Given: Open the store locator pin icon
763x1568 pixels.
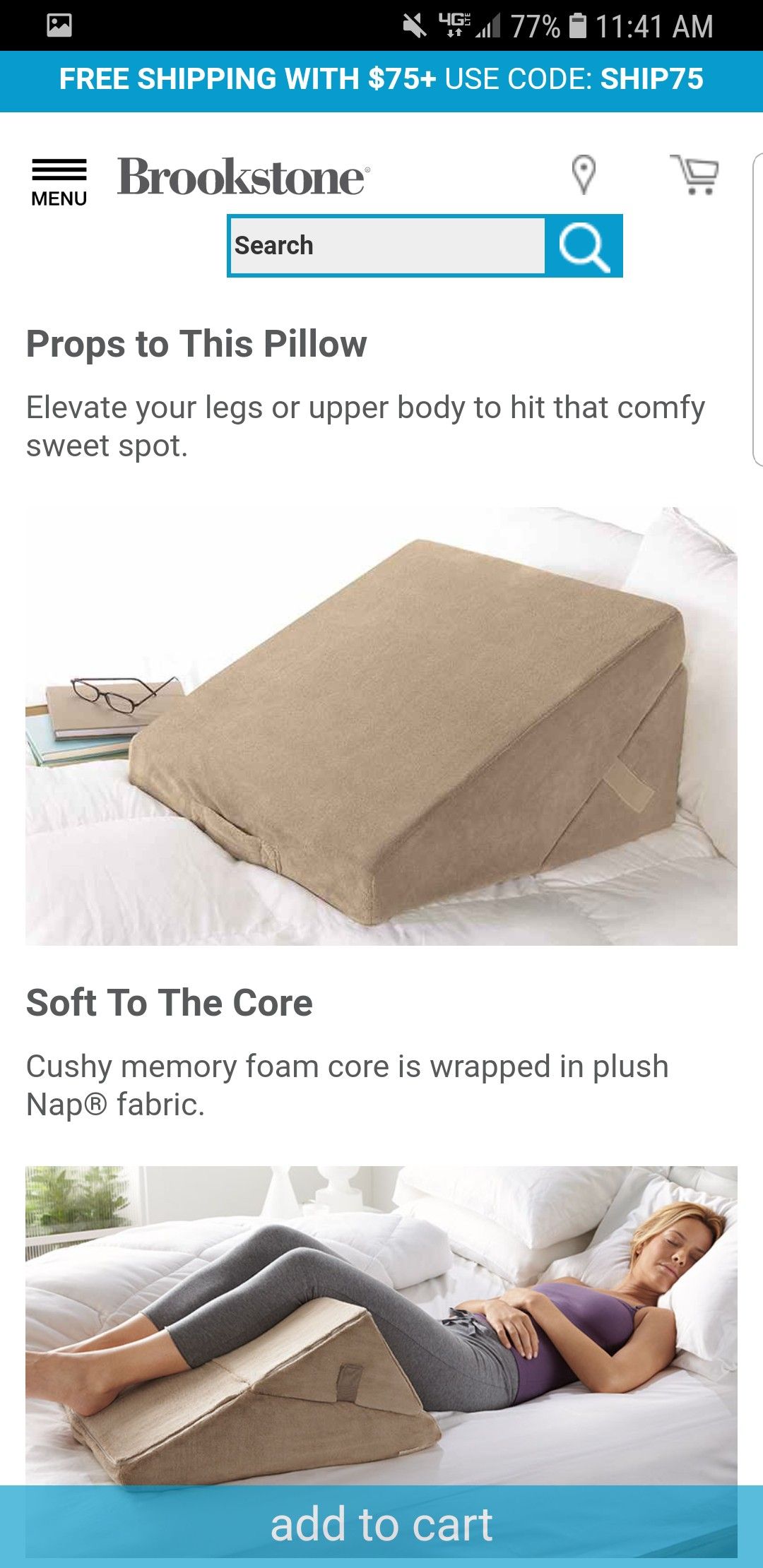Looking at the screenshot, I should pos(584,174).
